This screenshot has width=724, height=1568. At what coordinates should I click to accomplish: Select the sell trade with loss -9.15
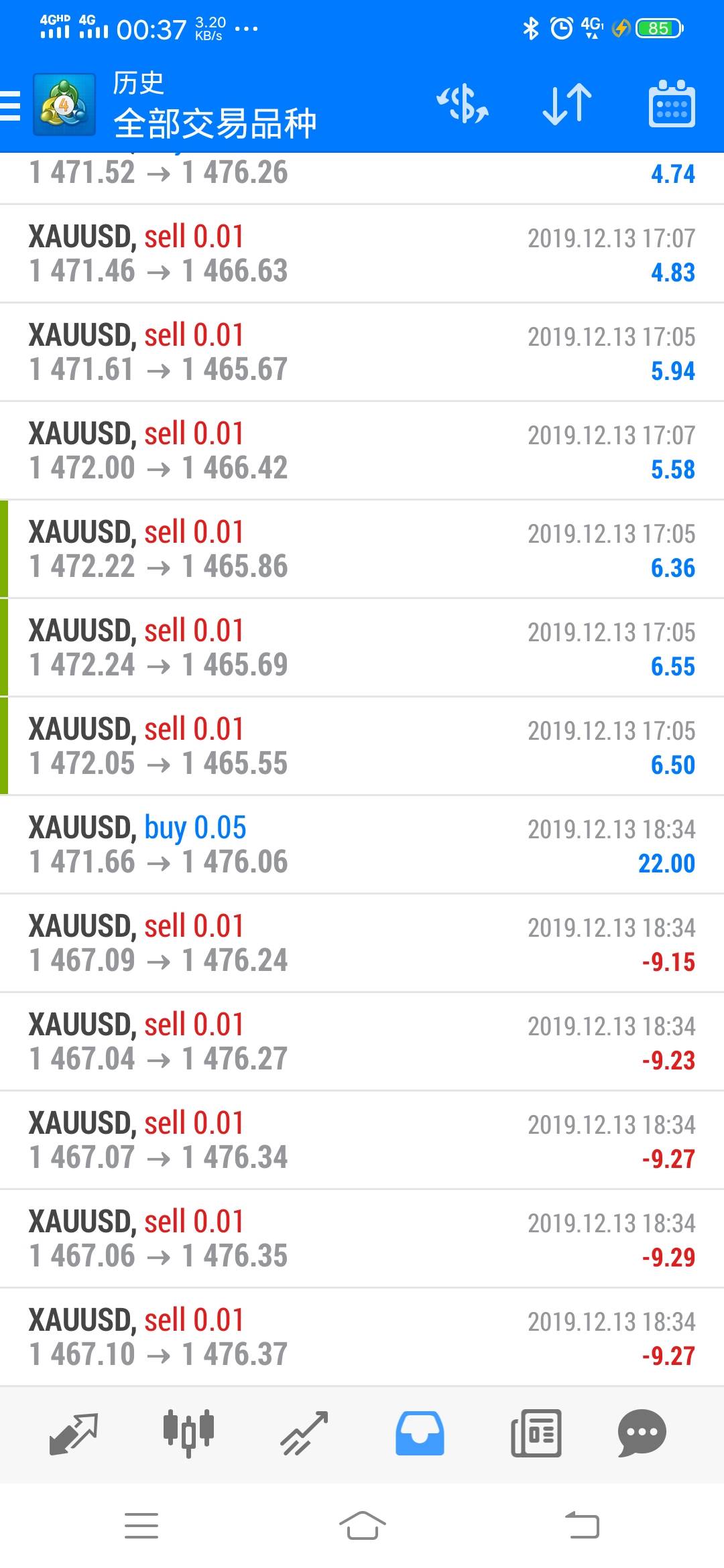pyautogui.click(x=362, y=943)
